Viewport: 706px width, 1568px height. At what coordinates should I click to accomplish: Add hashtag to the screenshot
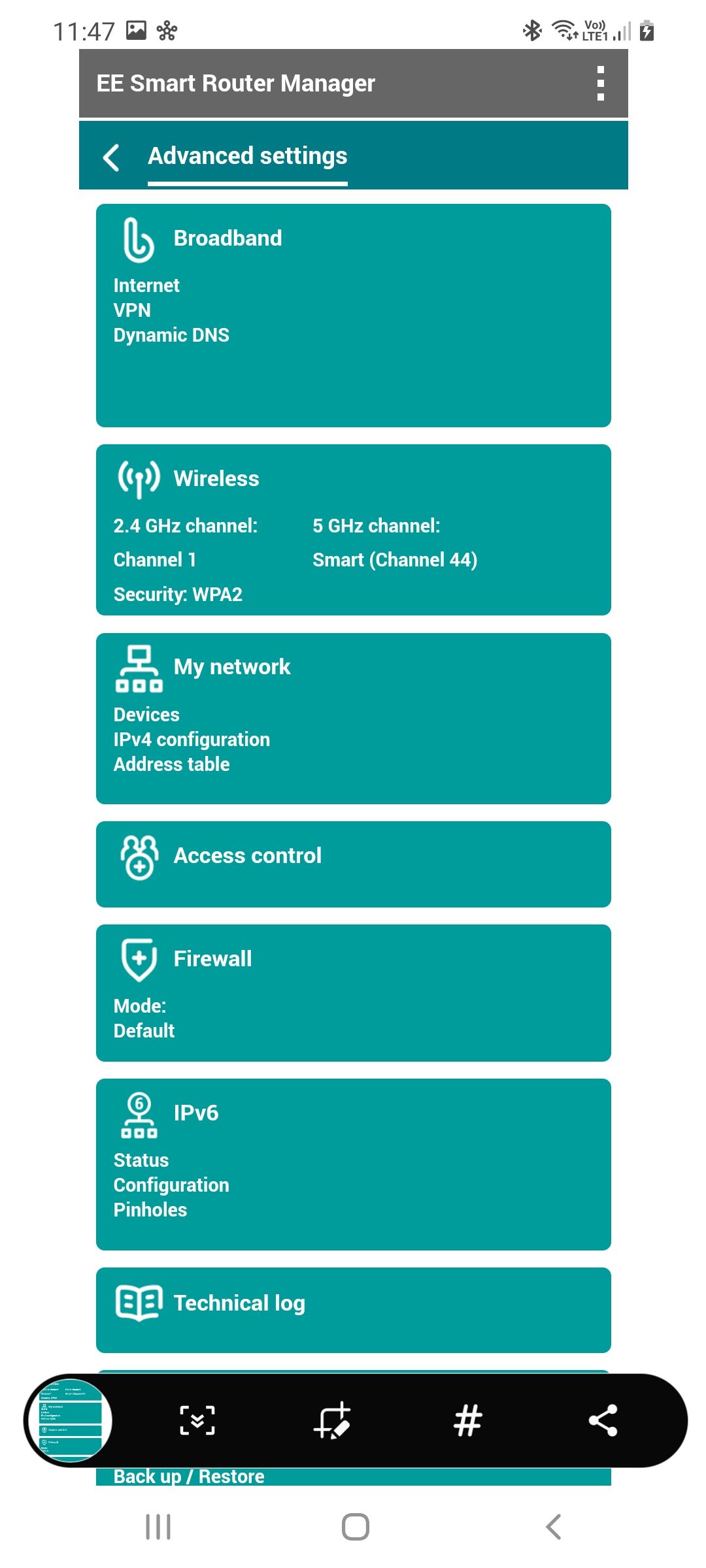tap(467, 1420)
